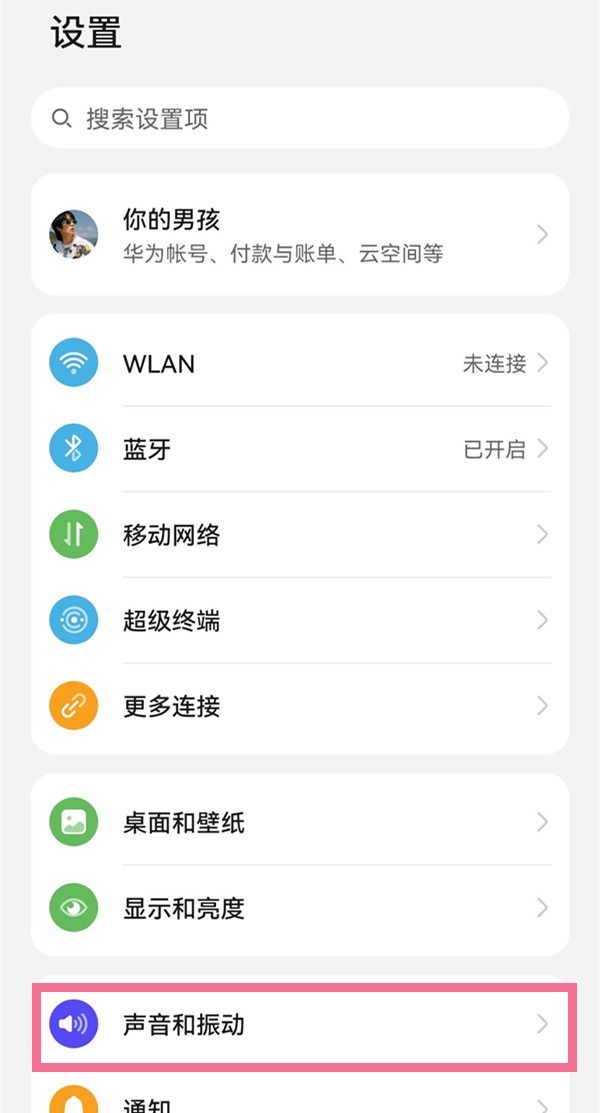This screenshot has width=600, height=1113.
Task: Open 超级终端 settings
Action: (x=300, y=621)
